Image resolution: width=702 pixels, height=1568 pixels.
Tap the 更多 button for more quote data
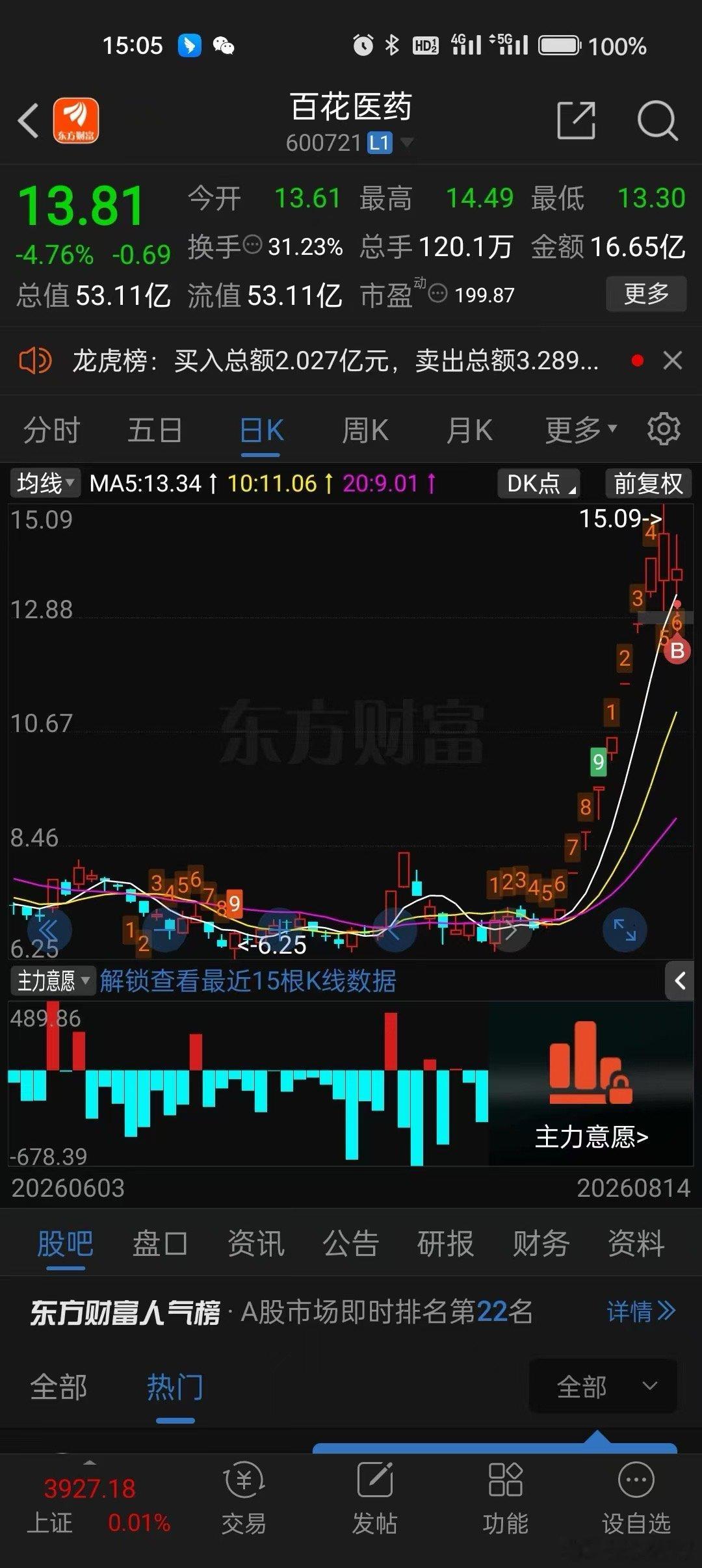[646, 294]
